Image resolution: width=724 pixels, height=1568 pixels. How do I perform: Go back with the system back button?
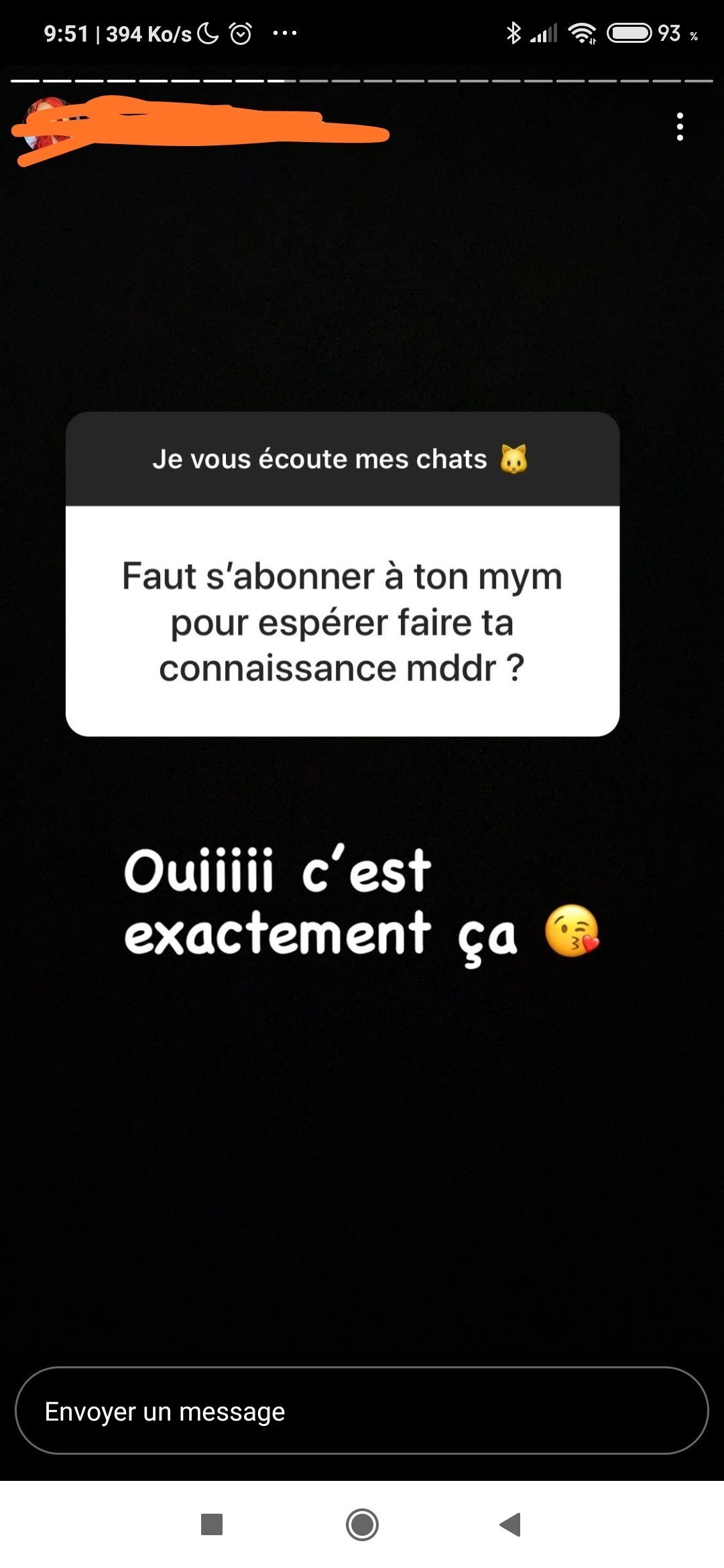tap(511, 1524)
